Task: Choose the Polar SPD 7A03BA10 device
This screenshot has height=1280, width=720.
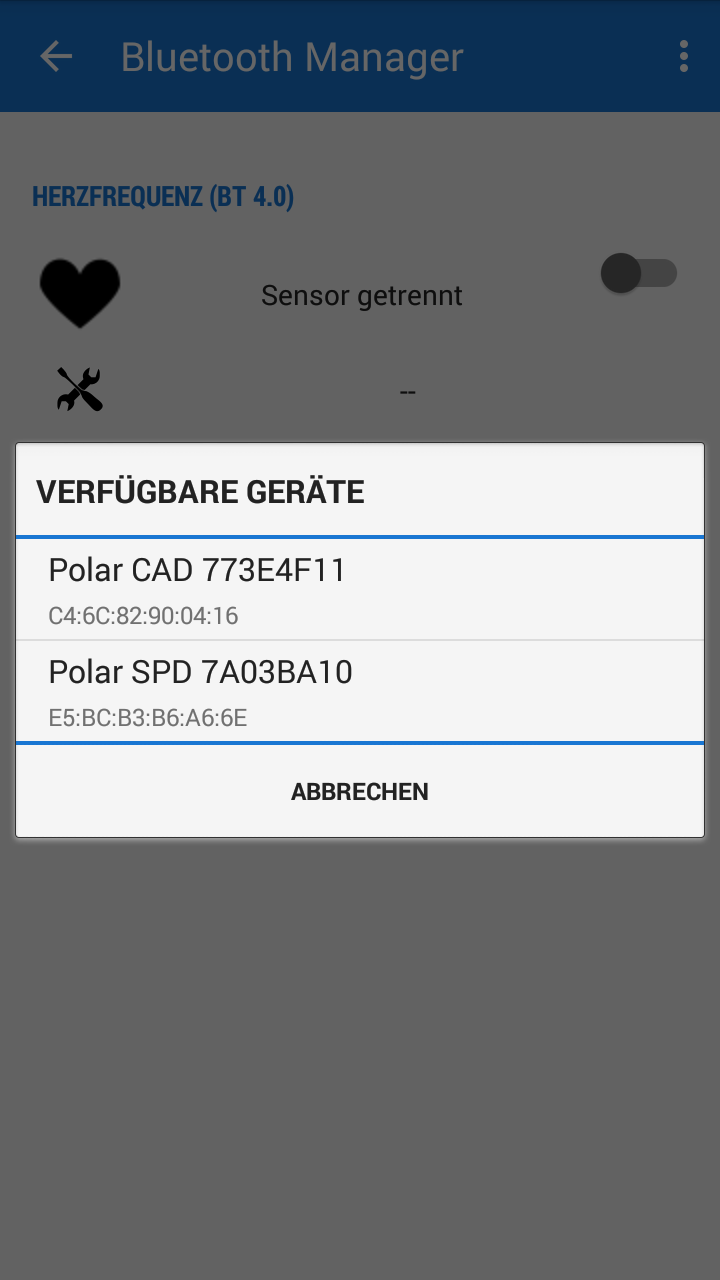Action: 360,692
